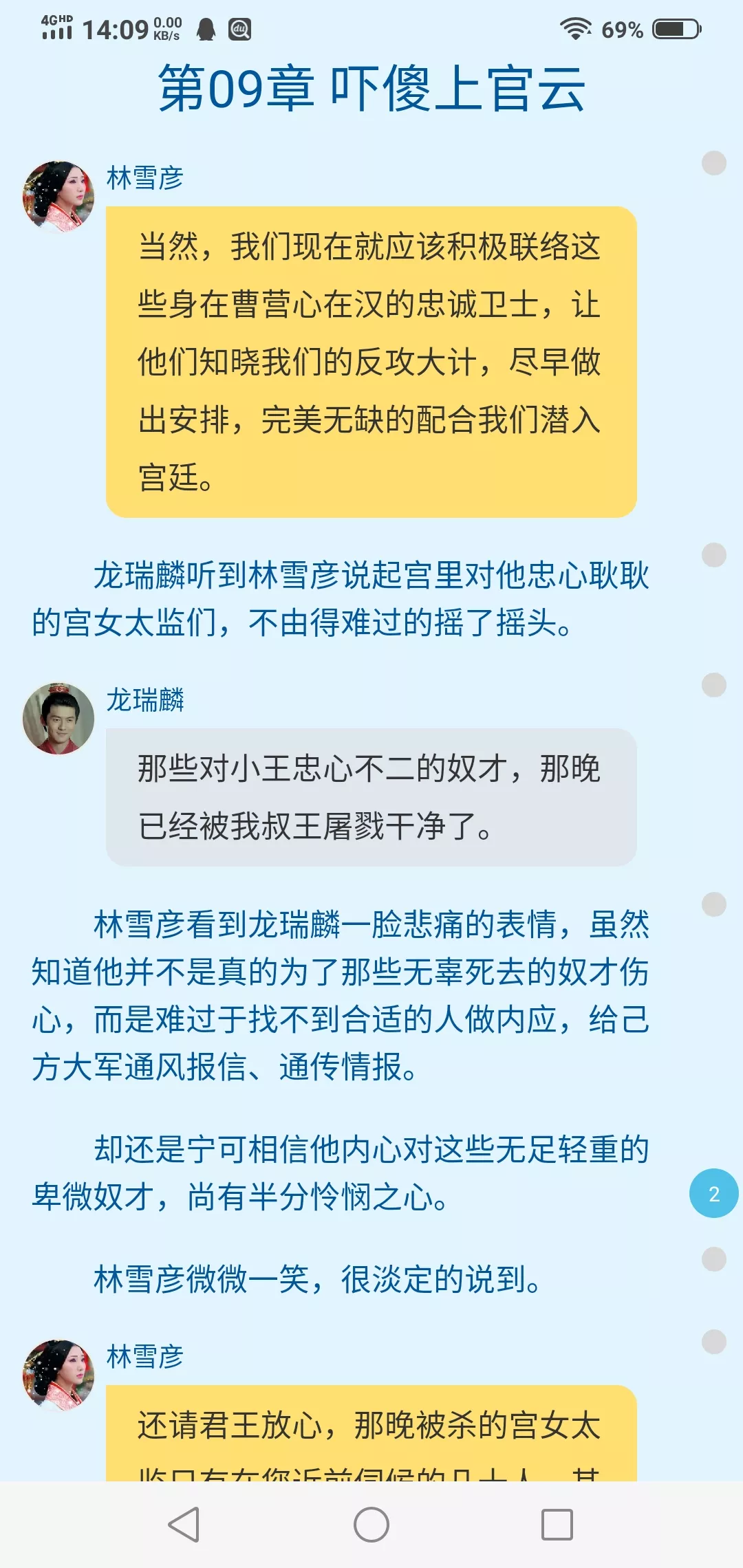Tap the comment dot beside the first 林雪彦 dialogue
The width and height of the screenshot is (743, 1568).
713,163
